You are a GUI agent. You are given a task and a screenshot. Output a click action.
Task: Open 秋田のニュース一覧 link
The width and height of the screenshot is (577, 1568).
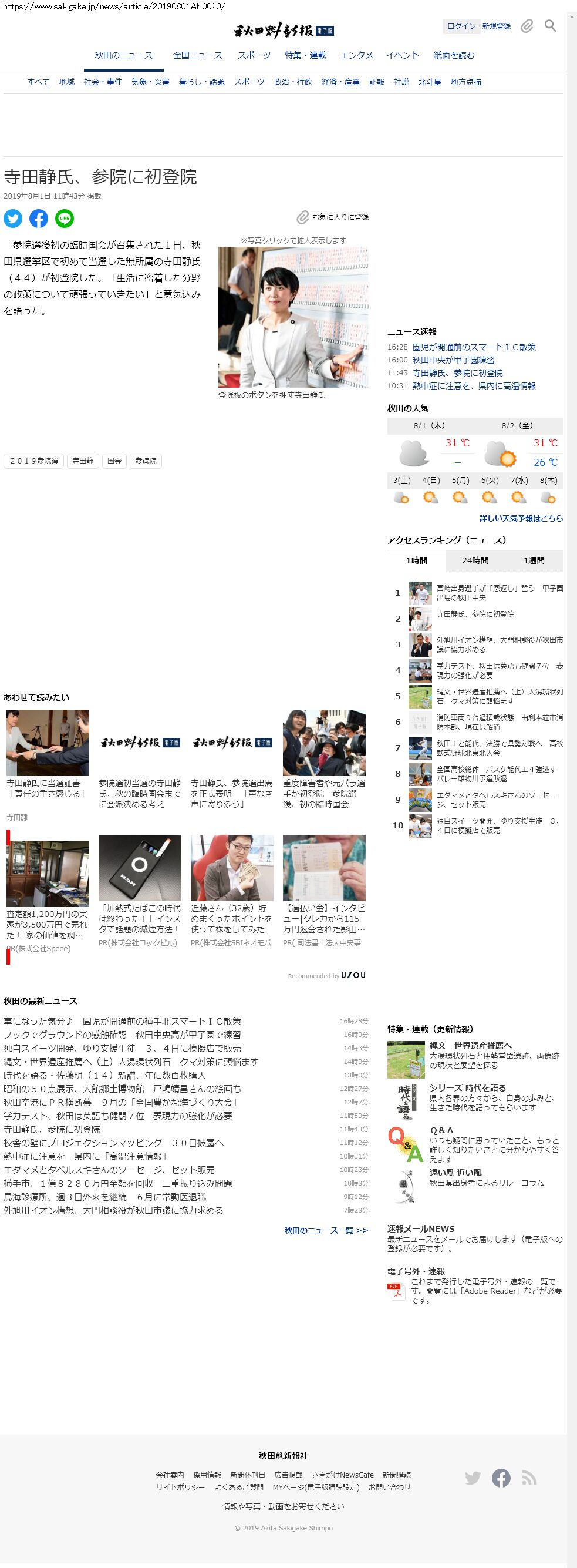pyautogui.click(x=326, y=1230)
